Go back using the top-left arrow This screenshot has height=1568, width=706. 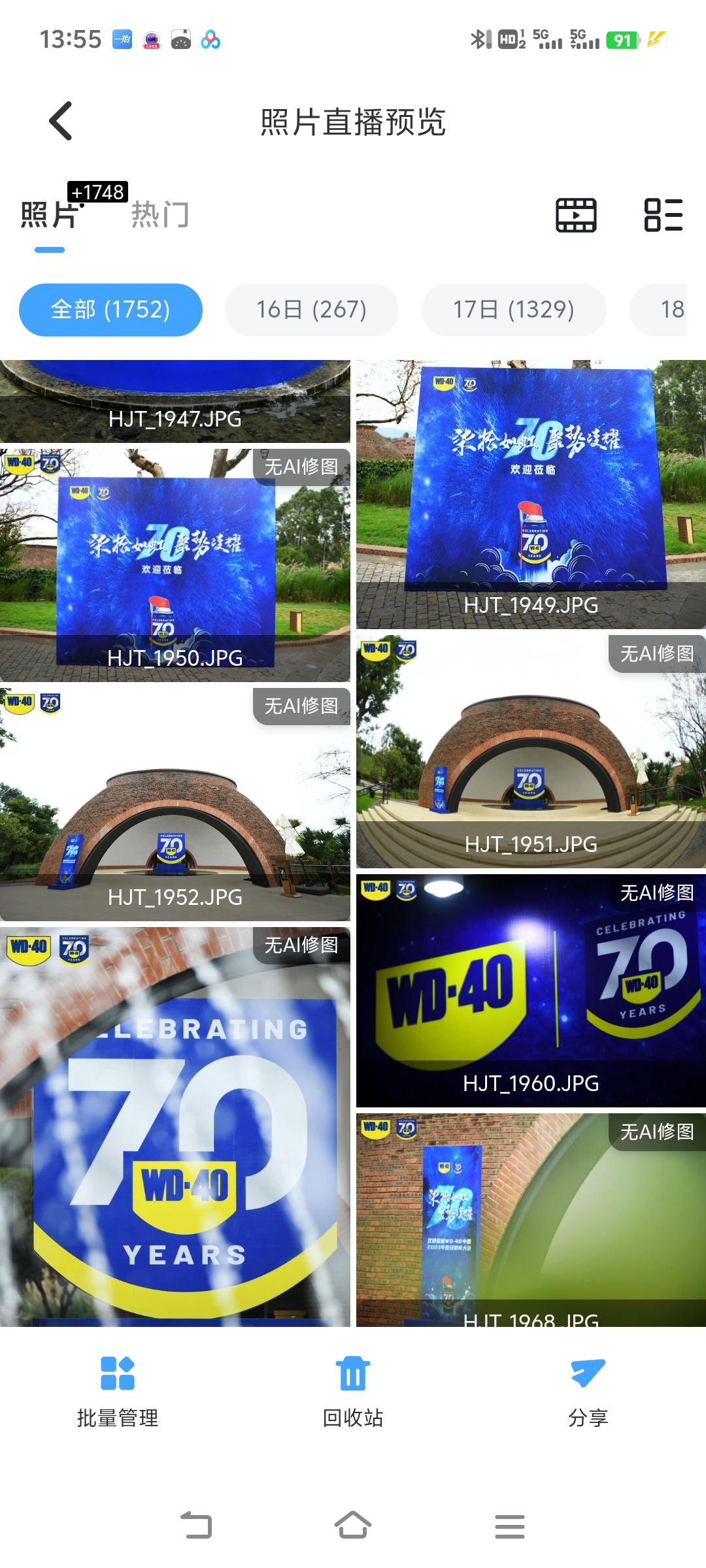click(x=61, y=121)
